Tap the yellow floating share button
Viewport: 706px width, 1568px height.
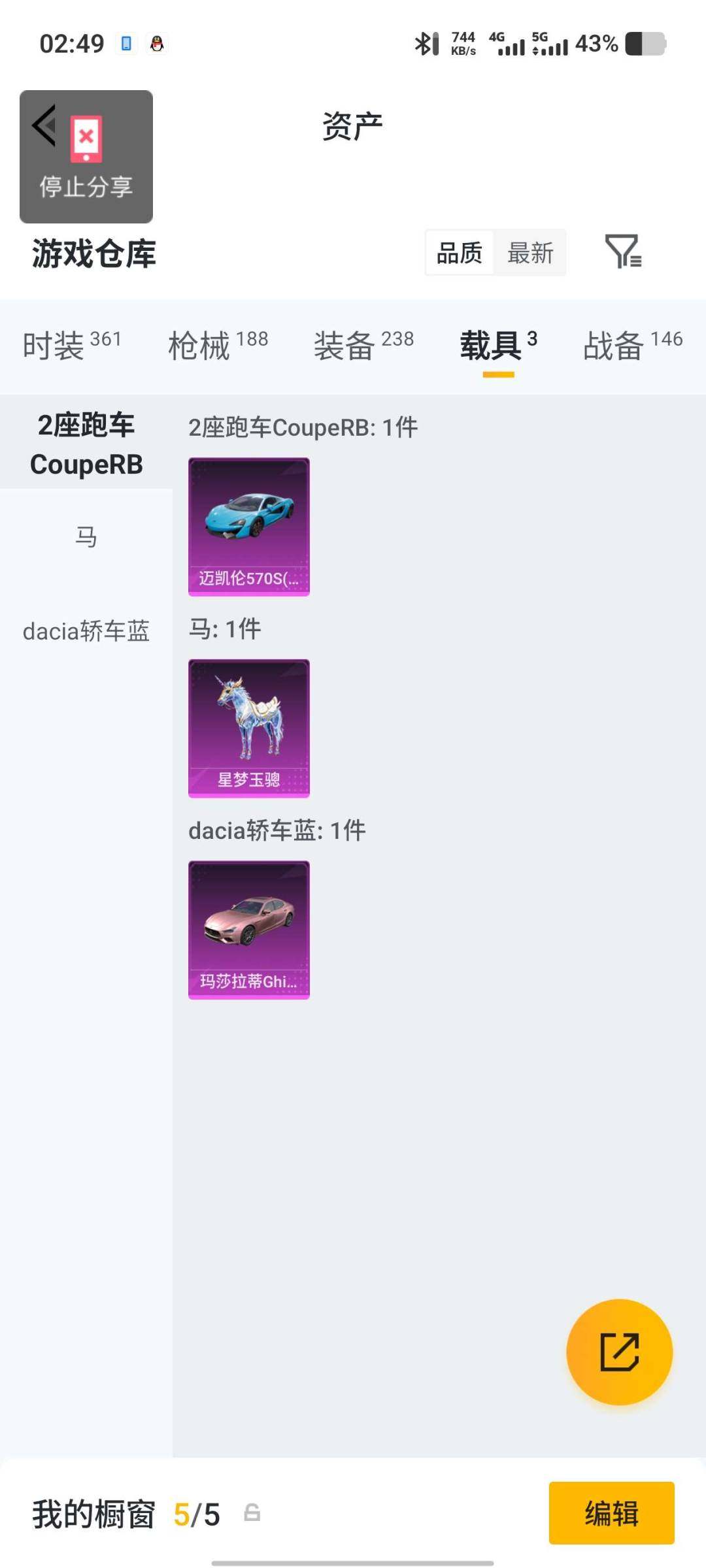(619, 1352)
